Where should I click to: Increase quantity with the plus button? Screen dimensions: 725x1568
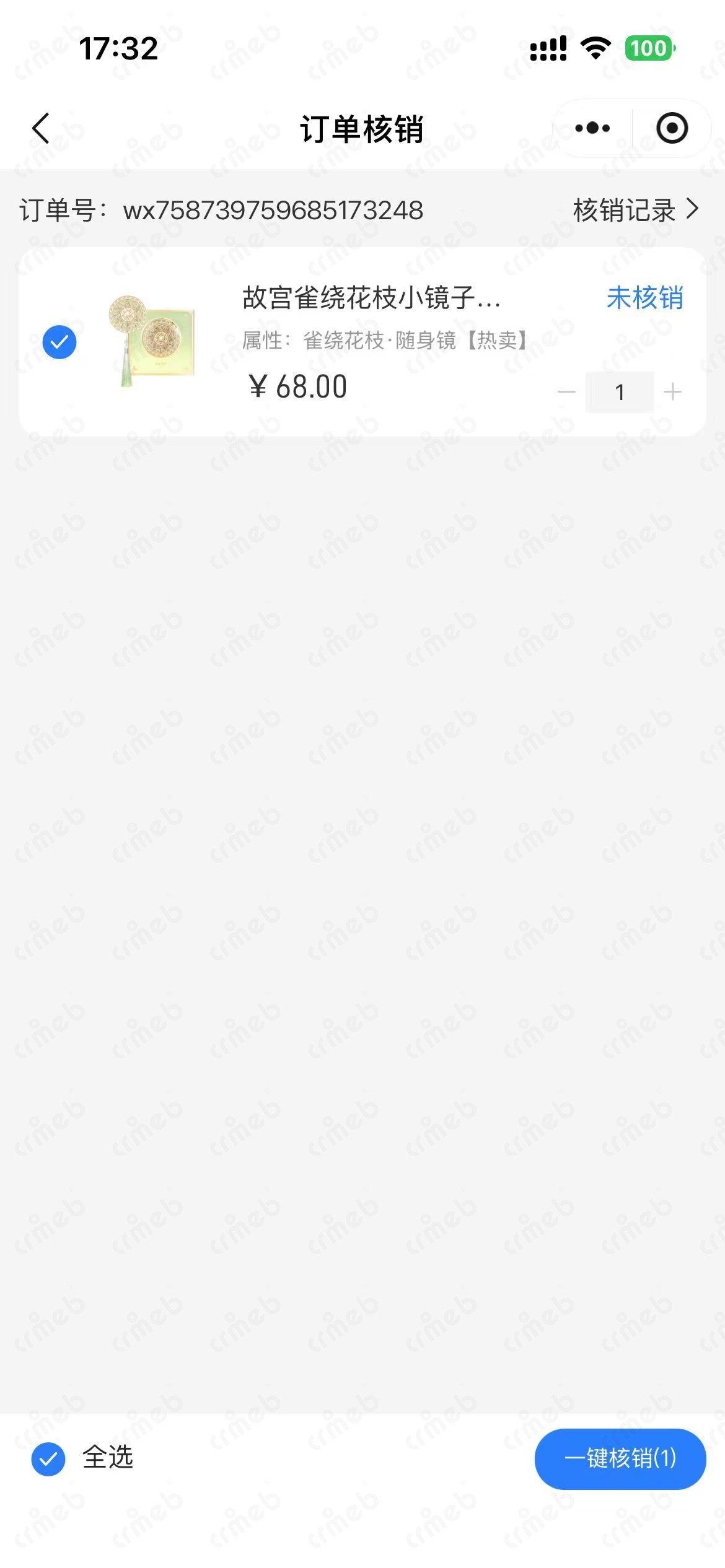672,391
